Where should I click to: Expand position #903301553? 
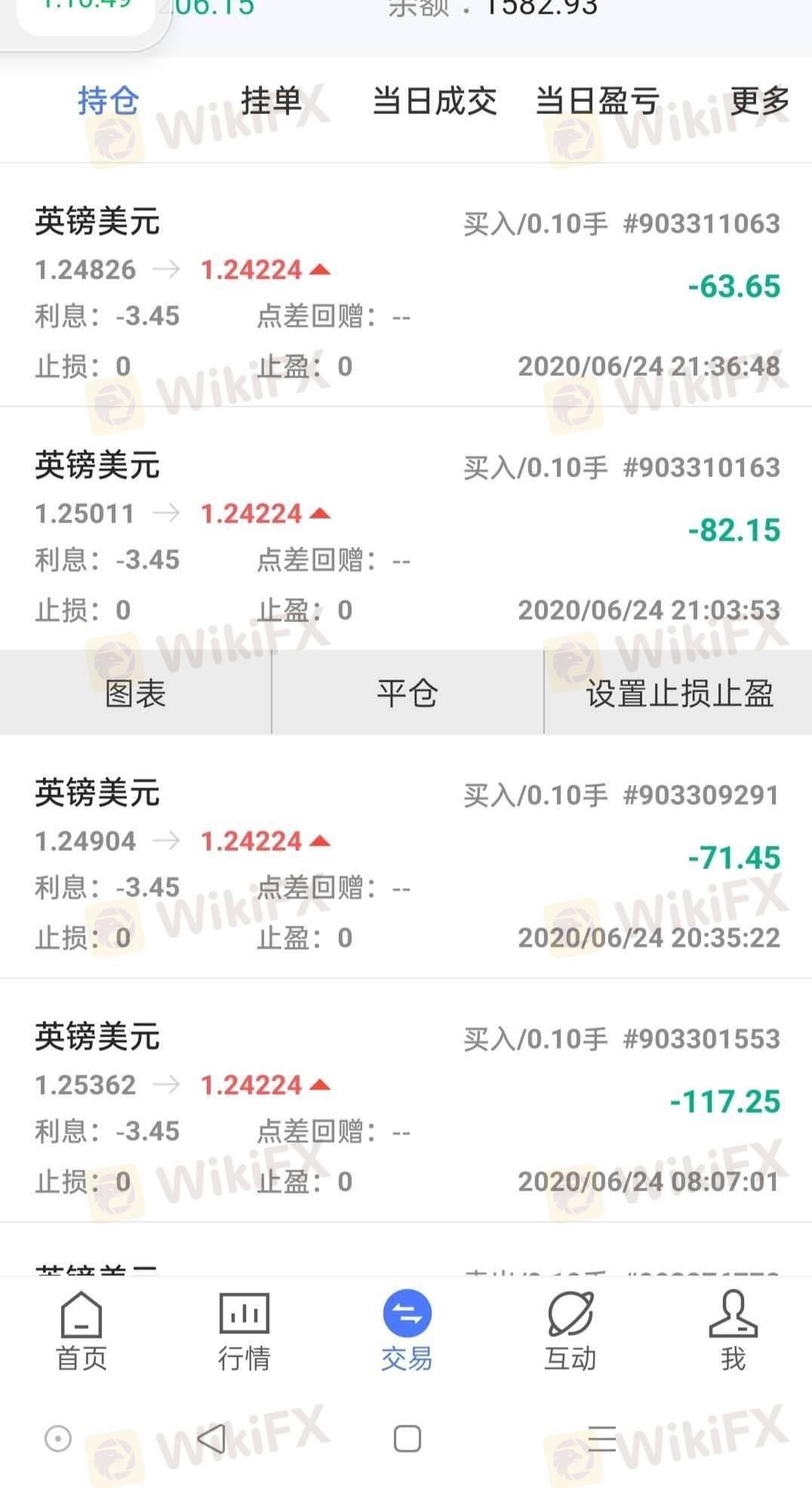click(x=406, y=1100)
